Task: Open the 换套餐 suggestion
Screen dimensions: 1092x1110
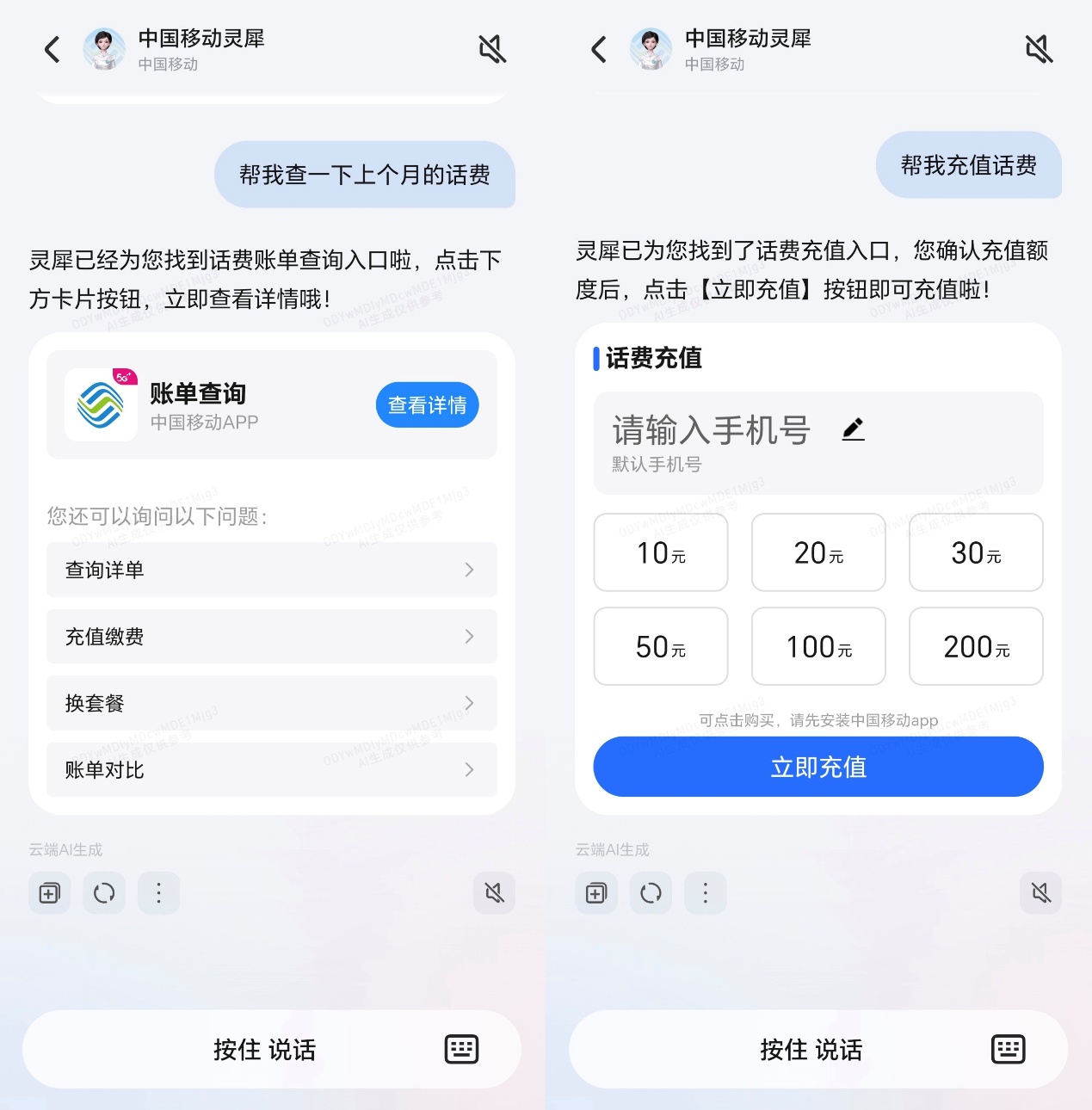Action: (x=271, y=703)
